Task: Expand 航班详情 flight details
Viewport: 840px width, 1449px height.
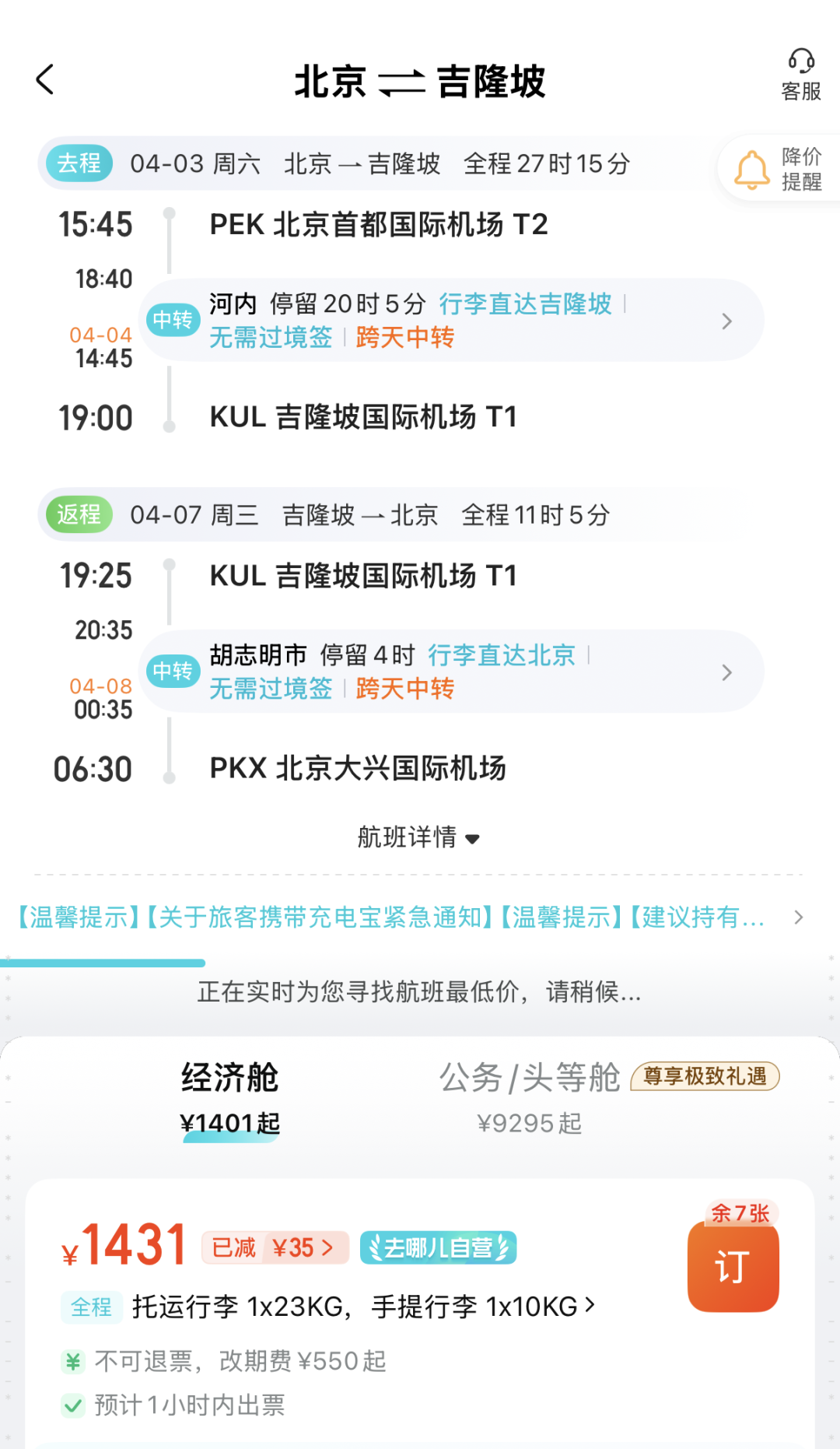Action: [419, 837]
